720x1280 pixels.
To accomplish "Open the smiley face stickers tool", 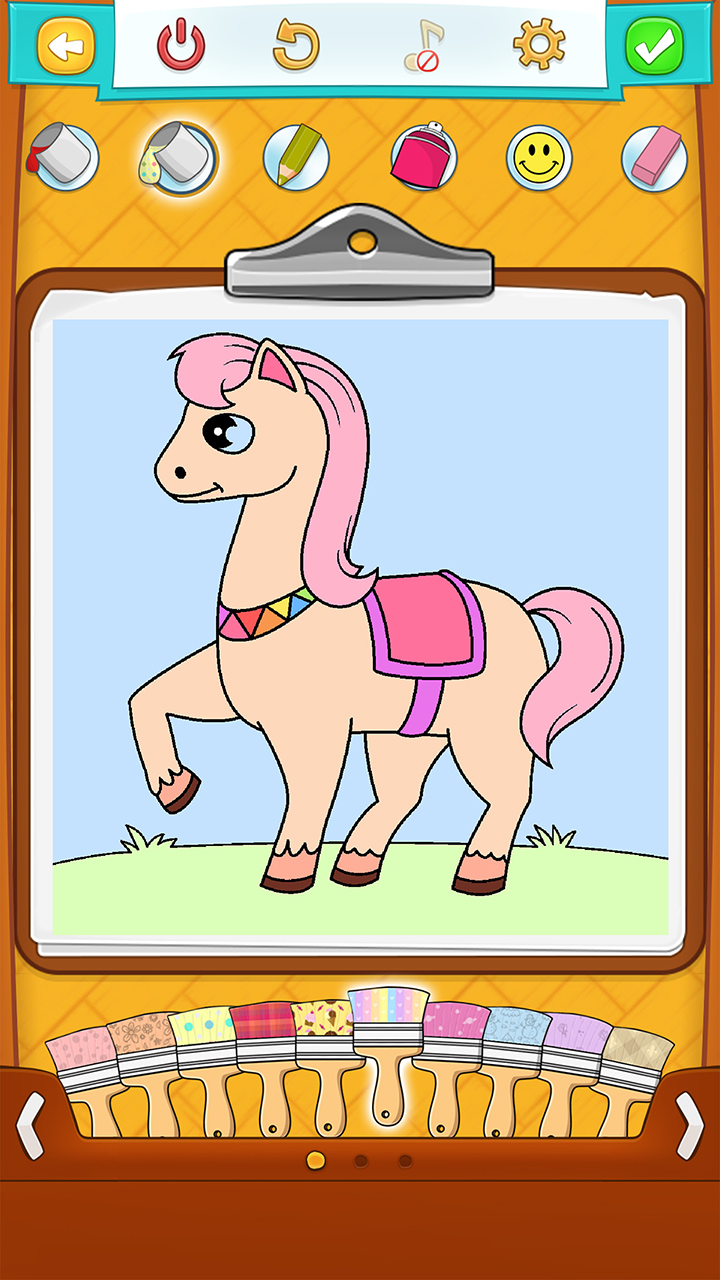I will tap(539, 157).
